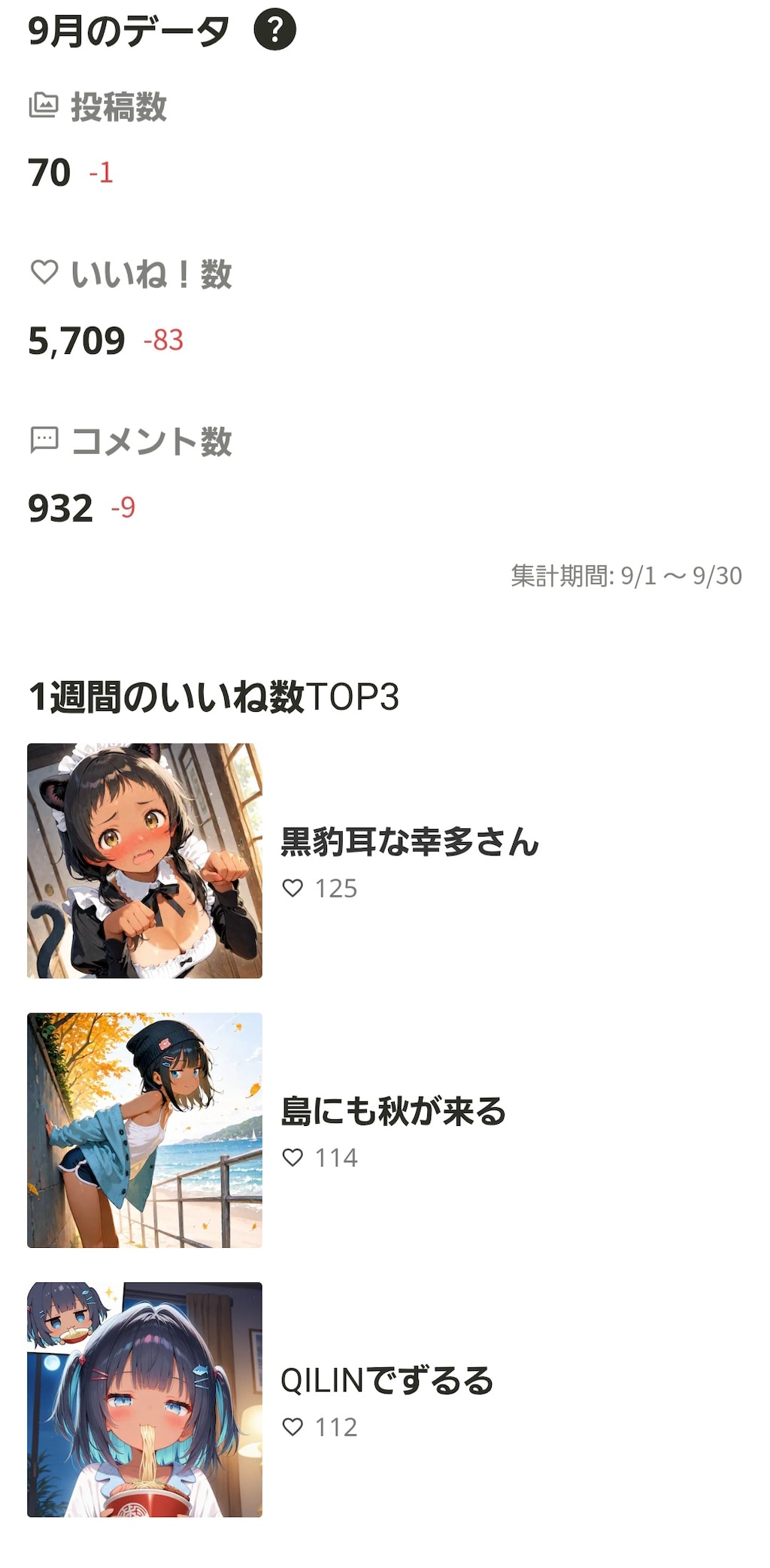The height and width of the screenshot is (1568, 770).
Task: Click the comment bubble icon beside コメント数
Action: click(44, 441)
